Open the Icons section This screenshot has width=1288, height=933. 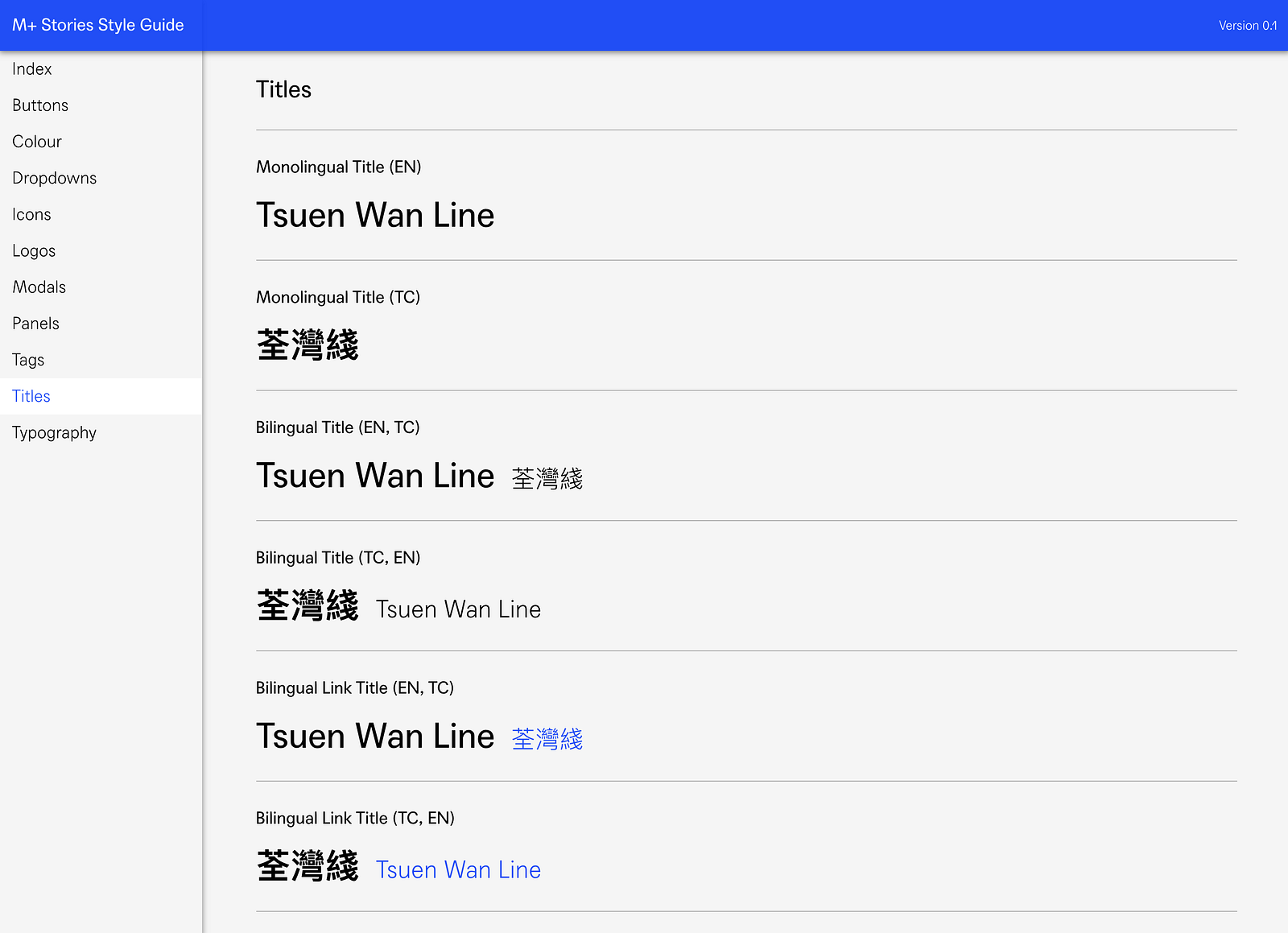[32, 214]
